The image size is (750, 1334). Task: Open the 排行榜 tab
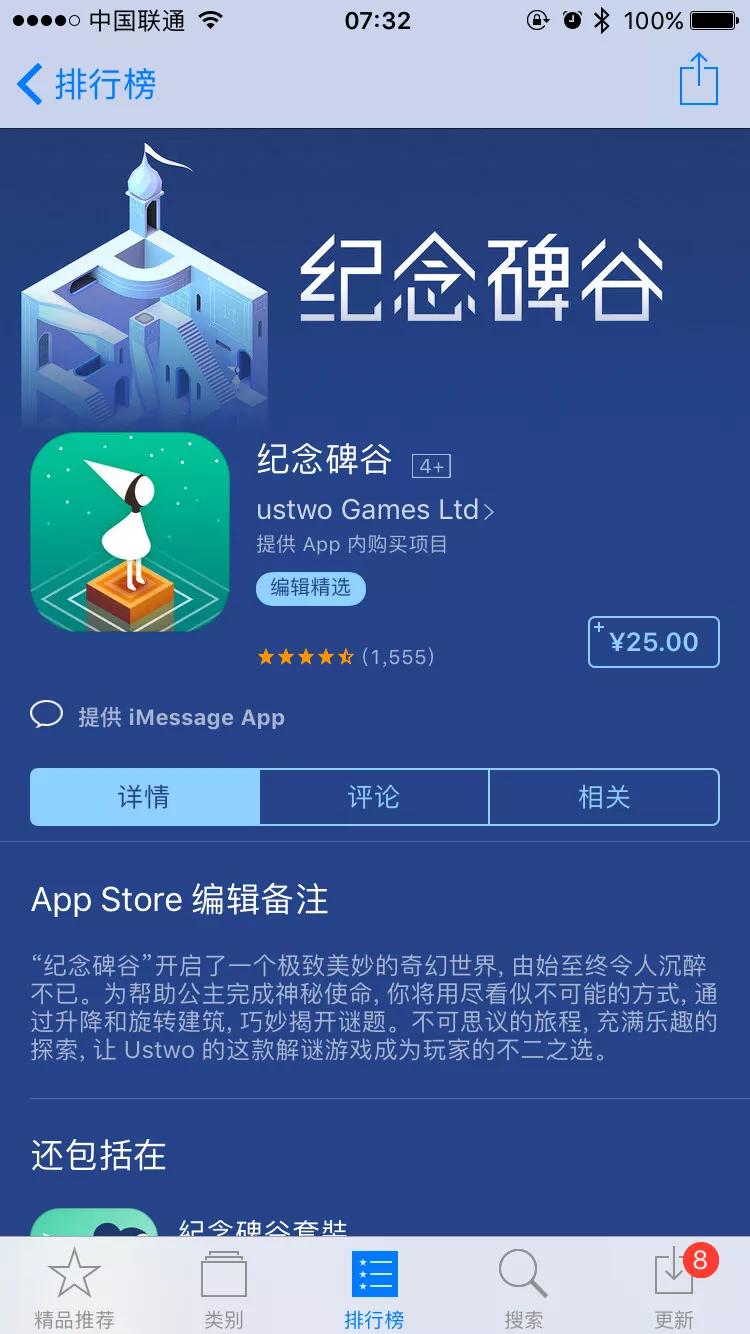pyautogui.click(x=374, y=1289)
